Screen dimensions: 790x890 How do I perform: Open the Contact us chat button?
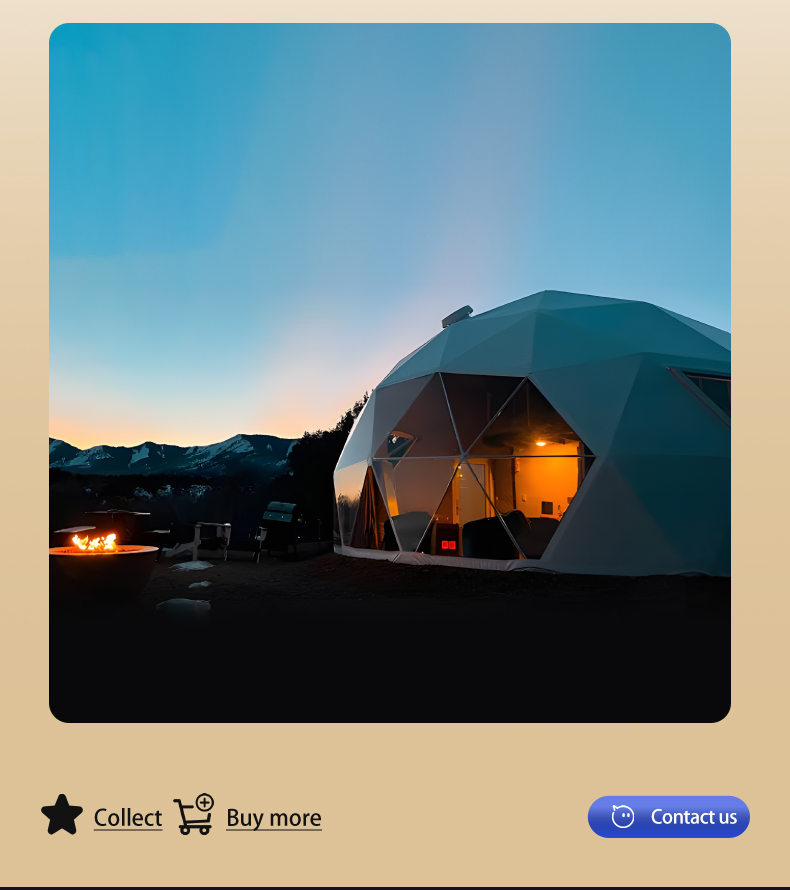[668, 817]
